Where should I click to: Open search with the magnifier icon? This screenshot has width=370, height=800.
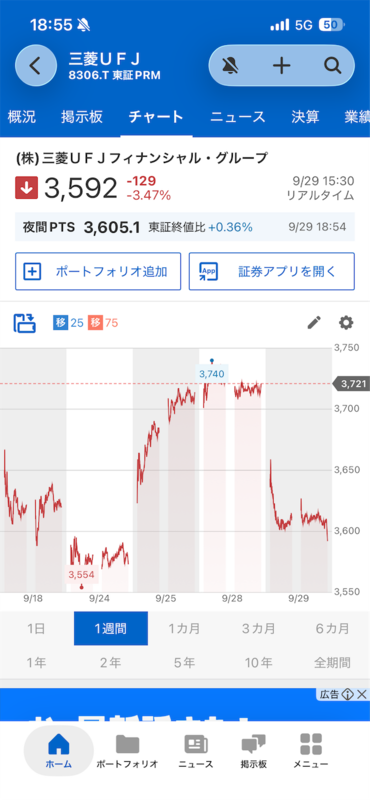click(332, 65)
